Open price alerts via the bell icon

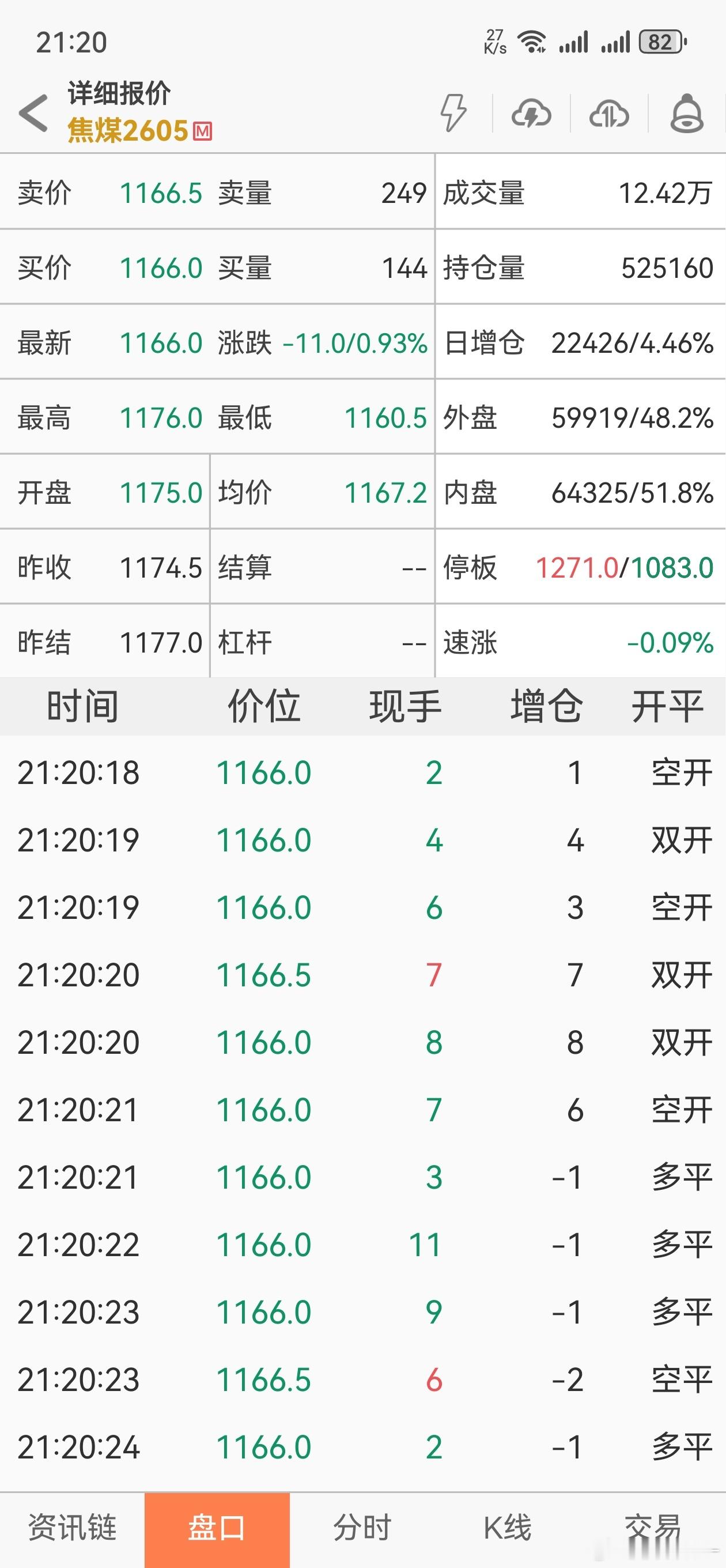[686, 112]
